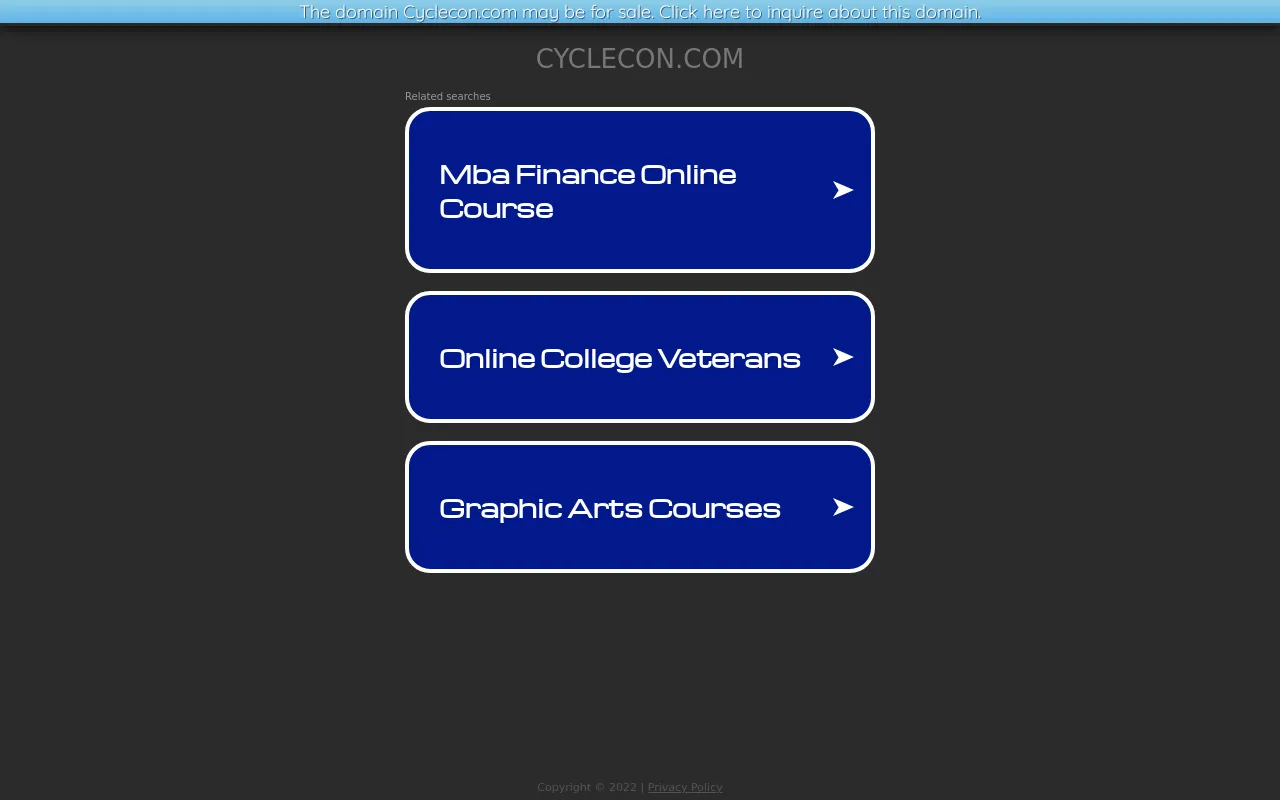Open Online College Veterans related search
Screen dimensions: 1280x800
click(x=640, y=357)
